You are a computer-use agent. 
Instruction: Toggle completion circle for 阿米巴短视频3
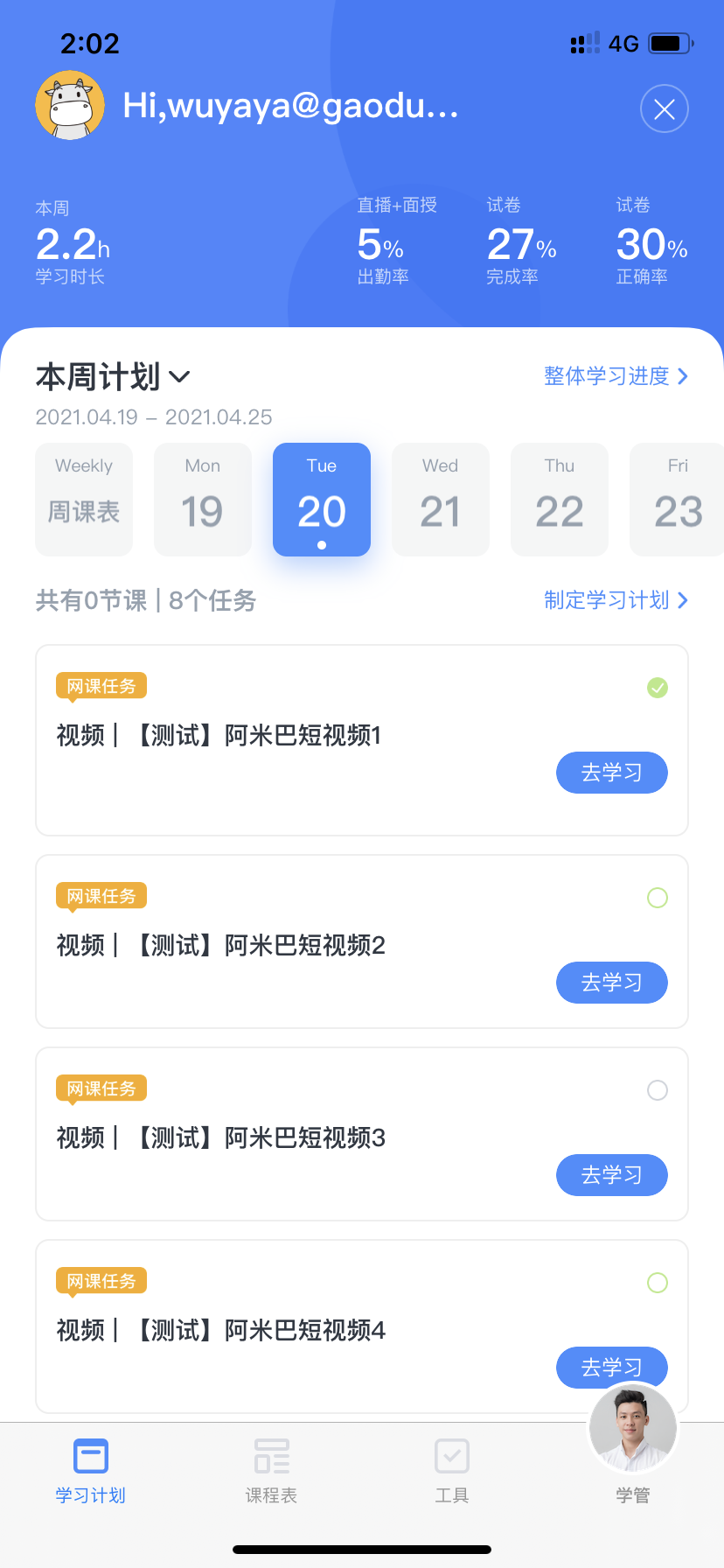point(658,1090)
